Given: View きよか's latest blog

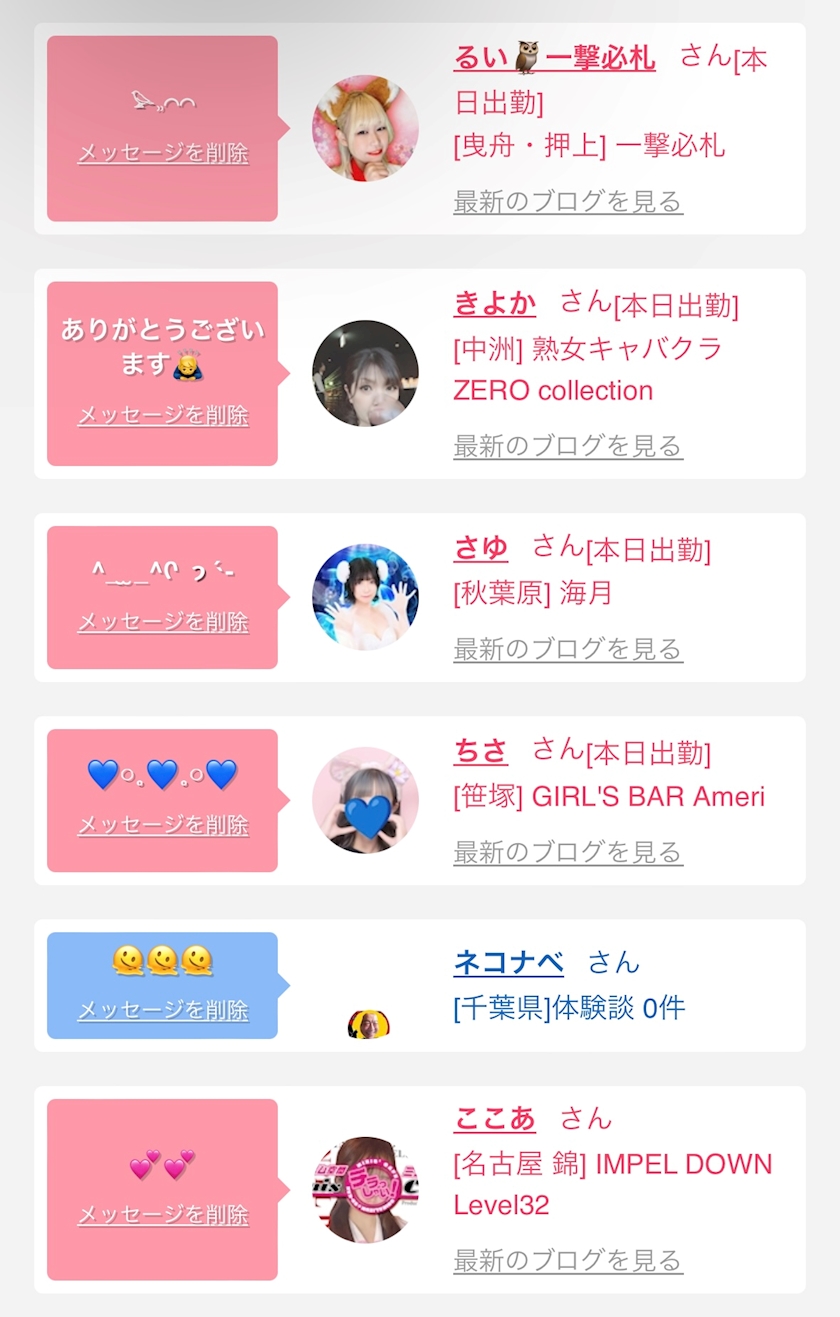Looking at the screenshot, I should (568, 445).
